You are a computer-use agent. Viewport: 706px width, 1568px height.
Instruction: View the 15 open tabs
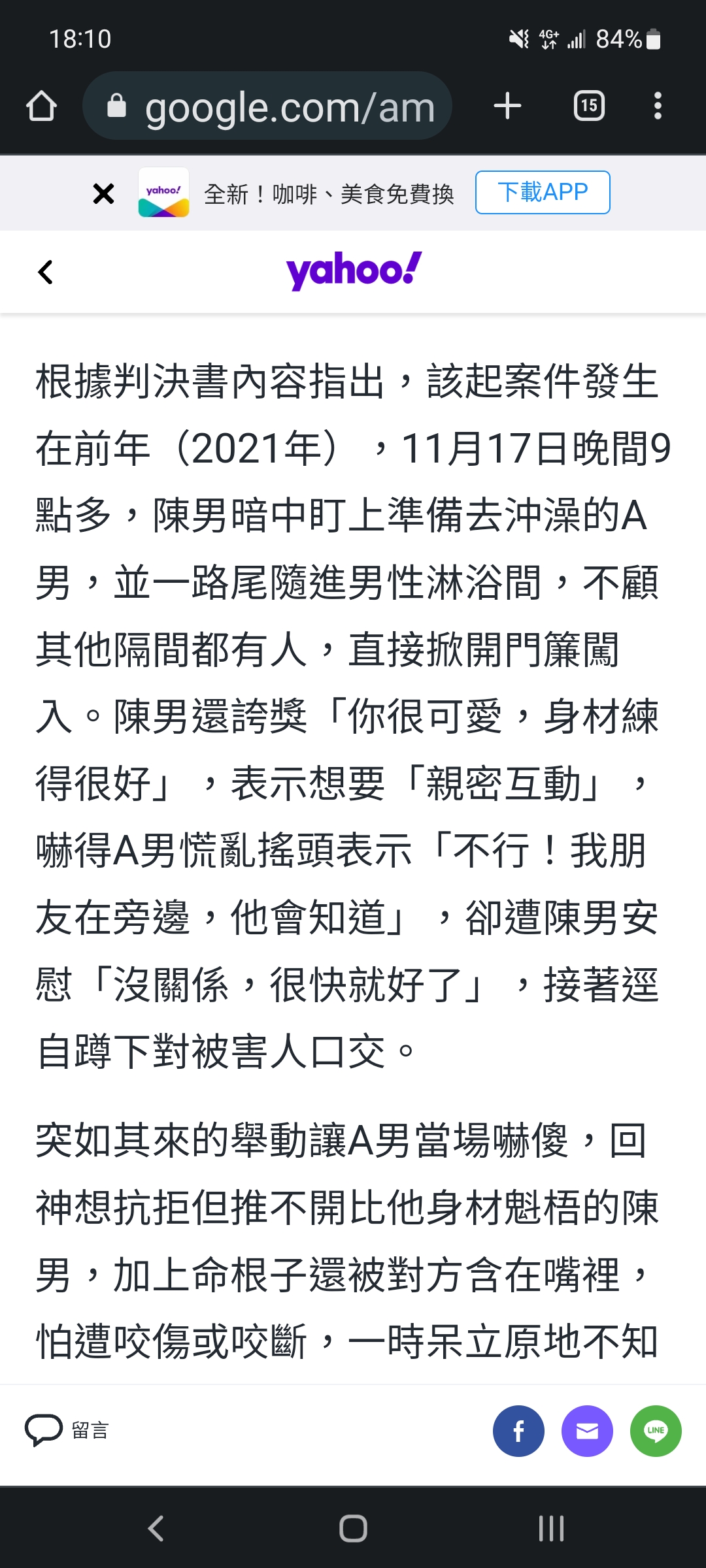click(589, 106)
